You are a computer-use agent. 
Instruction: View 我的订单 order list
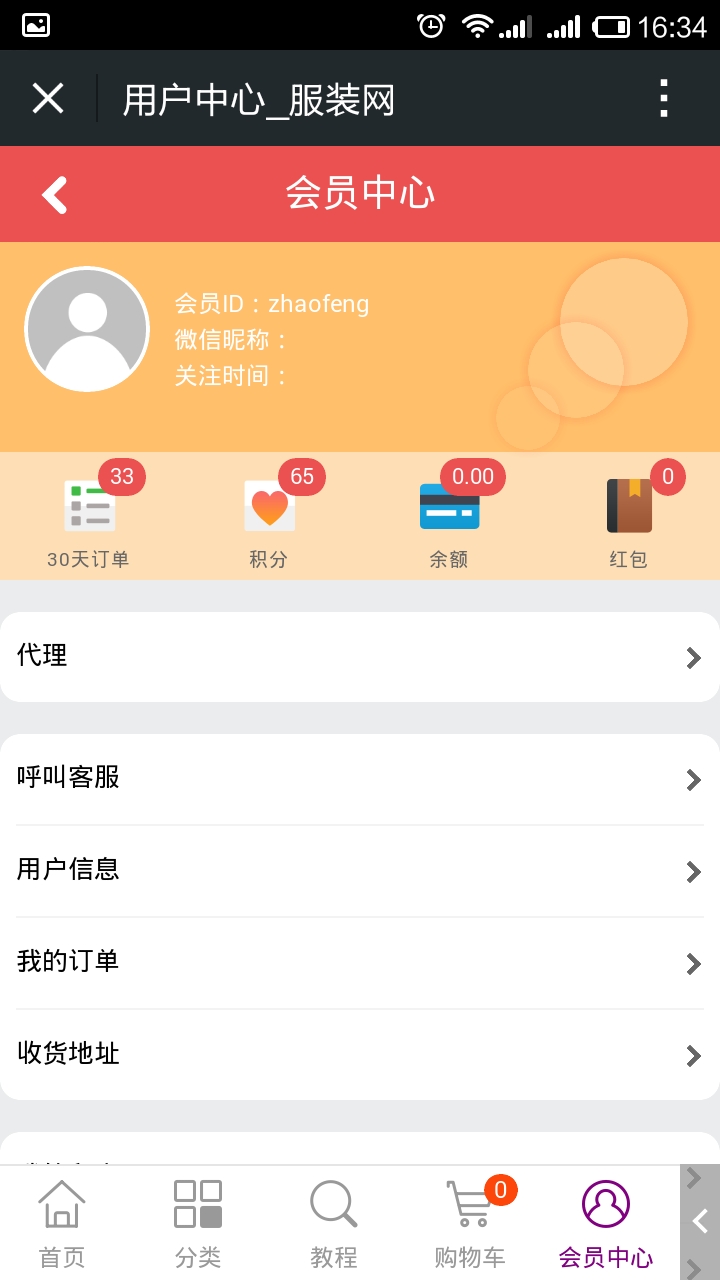click(360, 962)
